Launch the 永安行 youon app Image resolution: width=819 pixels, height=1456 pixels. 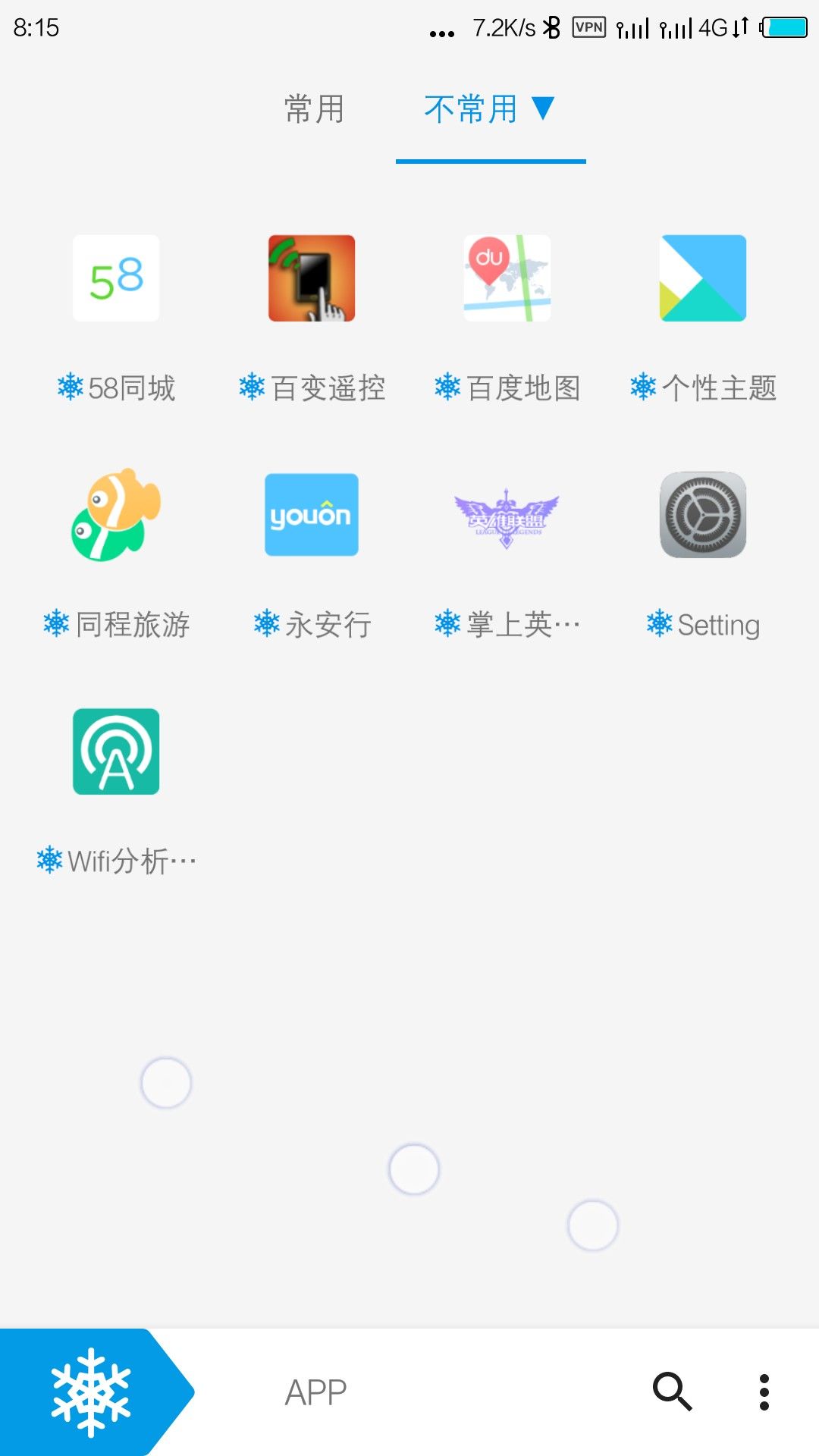[312, 515]
